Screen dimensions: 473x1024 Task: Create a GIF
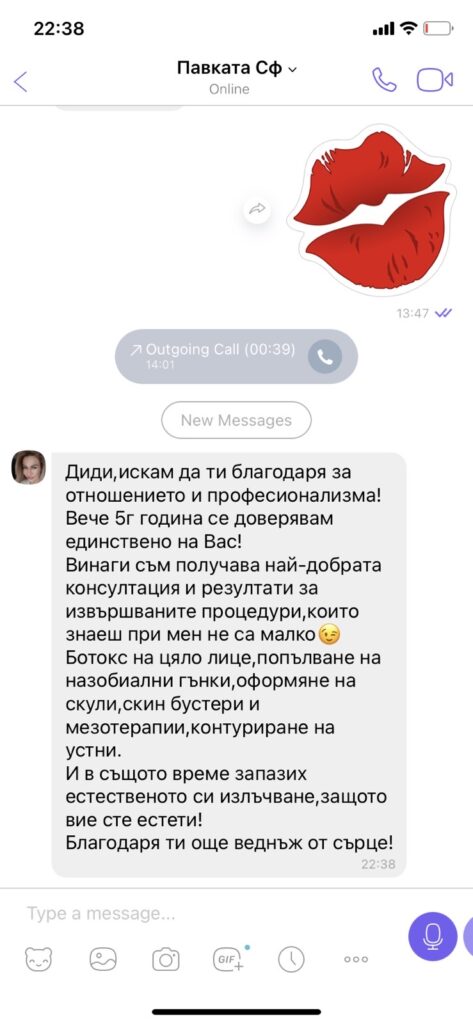tap(229, 958)
